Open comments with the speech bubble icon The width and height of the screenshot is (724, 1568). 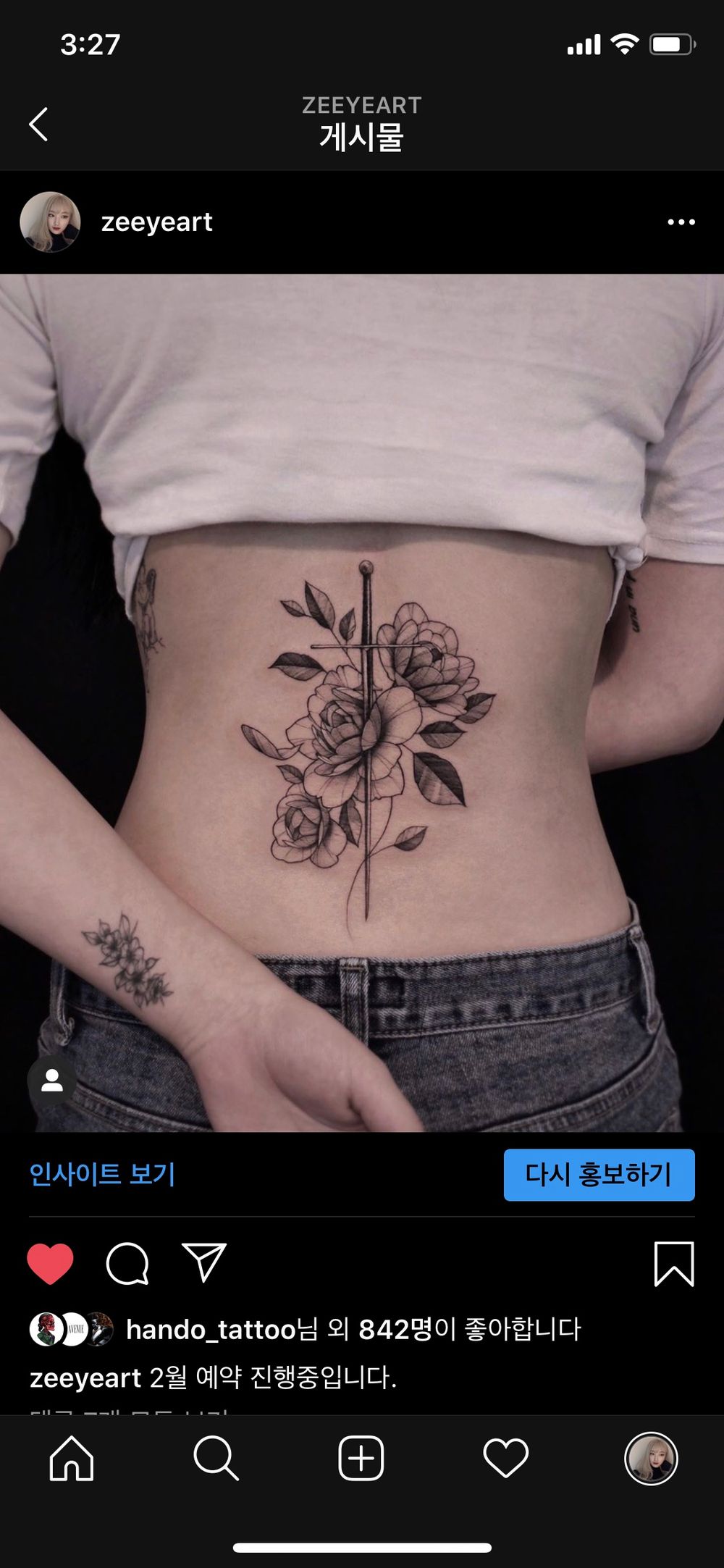pos(127,1263)
